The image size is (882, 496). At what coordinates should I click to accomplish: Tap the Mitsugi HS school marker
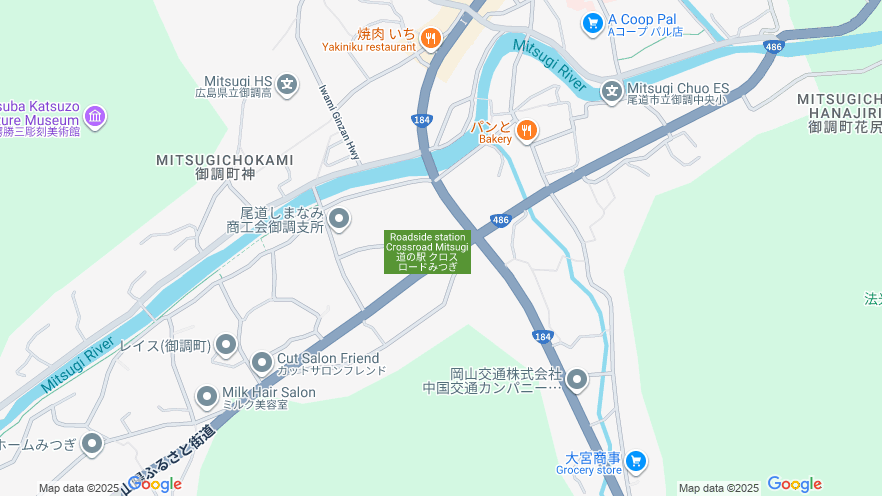tap(288, 82)
